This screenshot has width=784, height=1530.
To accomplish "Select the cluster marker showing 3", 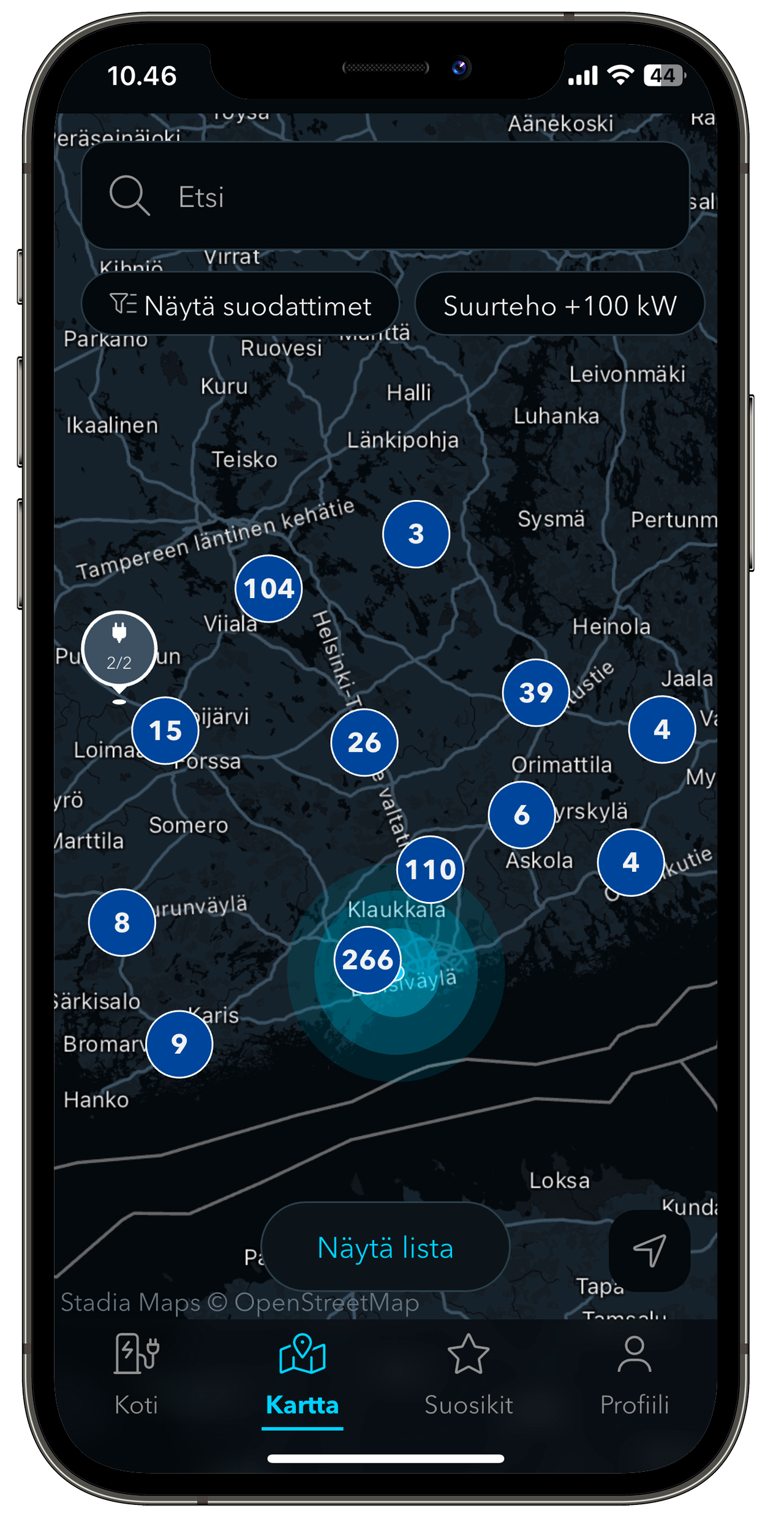I will 416,534.
